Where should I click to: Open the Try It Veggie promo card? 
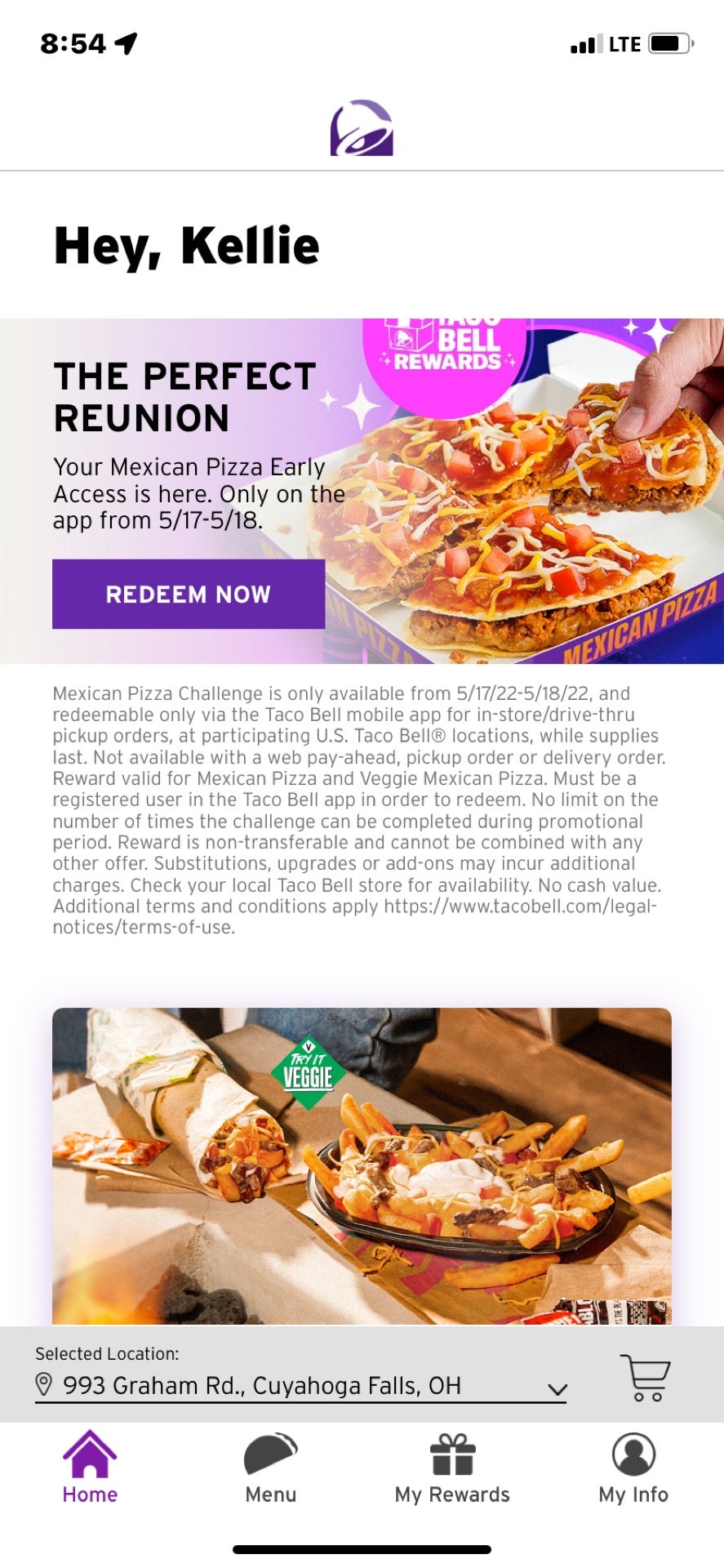tap(362, 1165)
